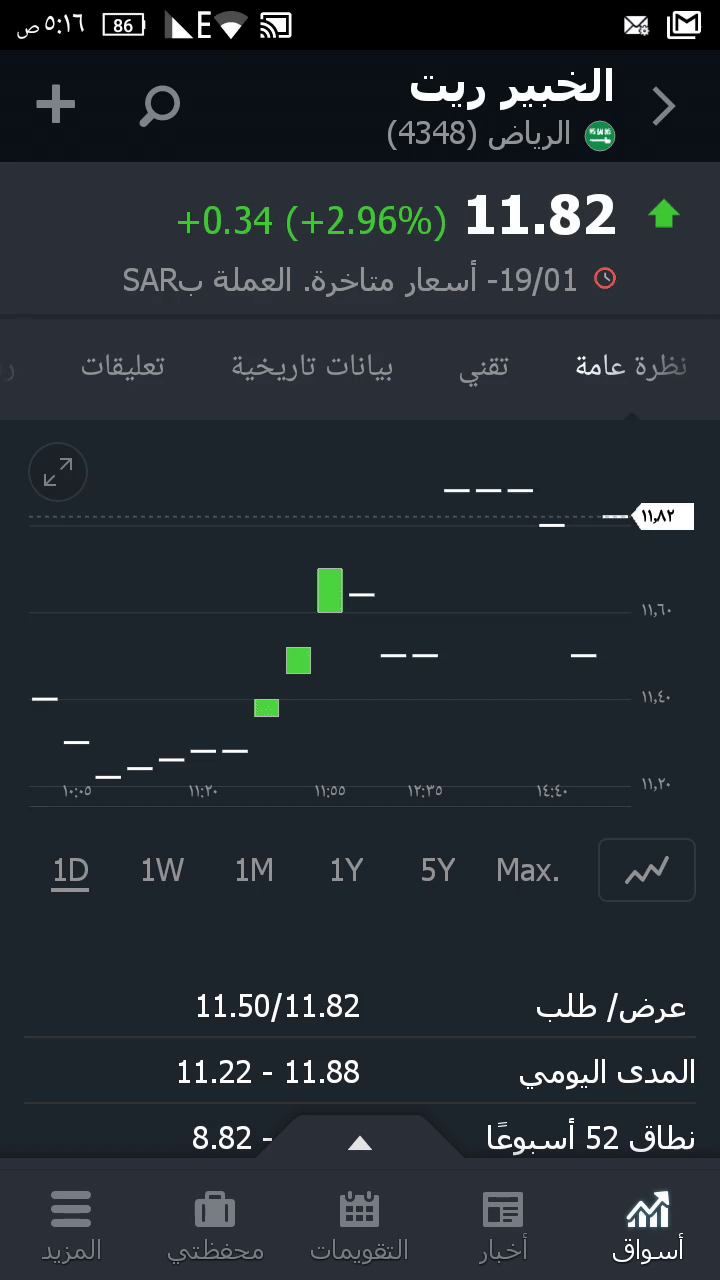Go back using the header arrow
This screenshot has height=1280, width=720.
664,106
